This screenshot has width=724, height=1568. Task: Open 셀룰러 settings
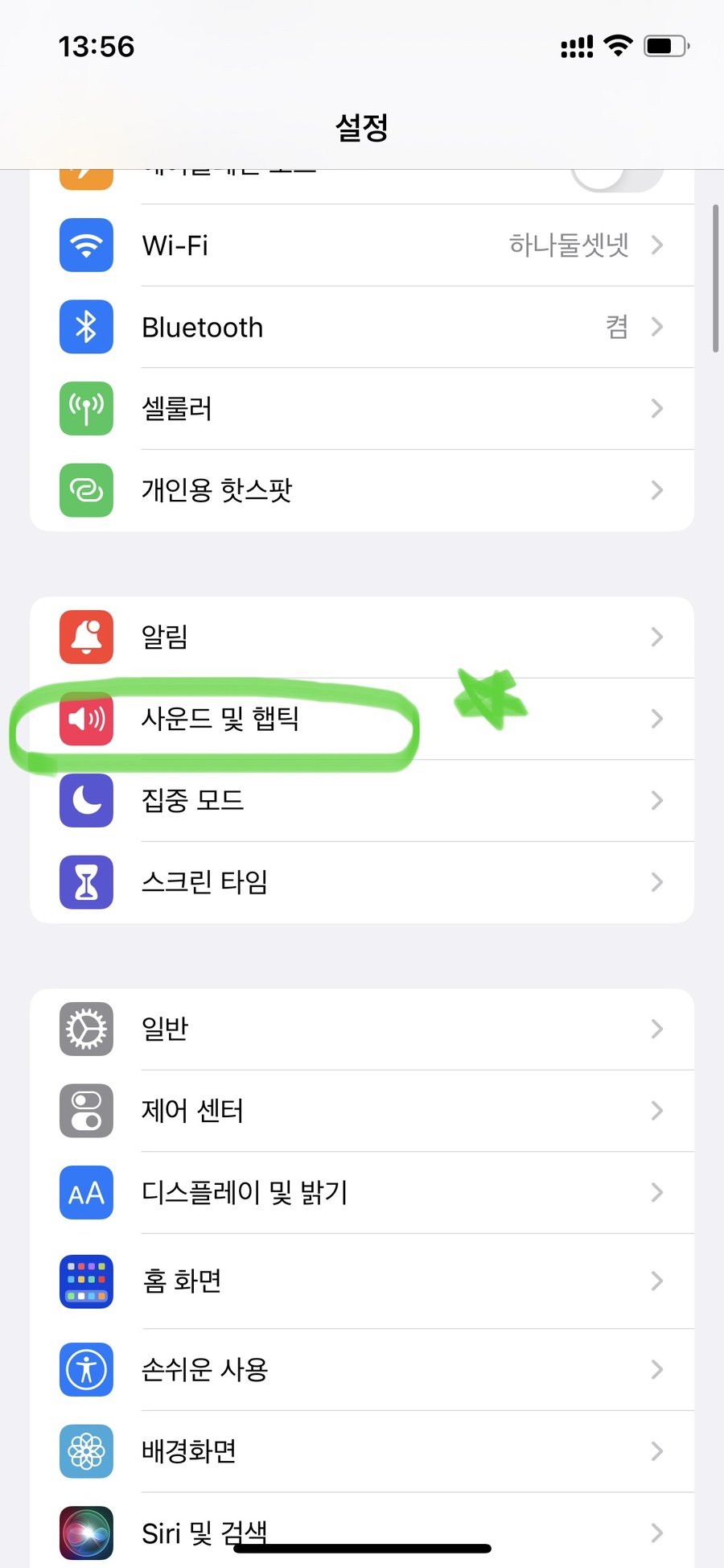point(362,409)
